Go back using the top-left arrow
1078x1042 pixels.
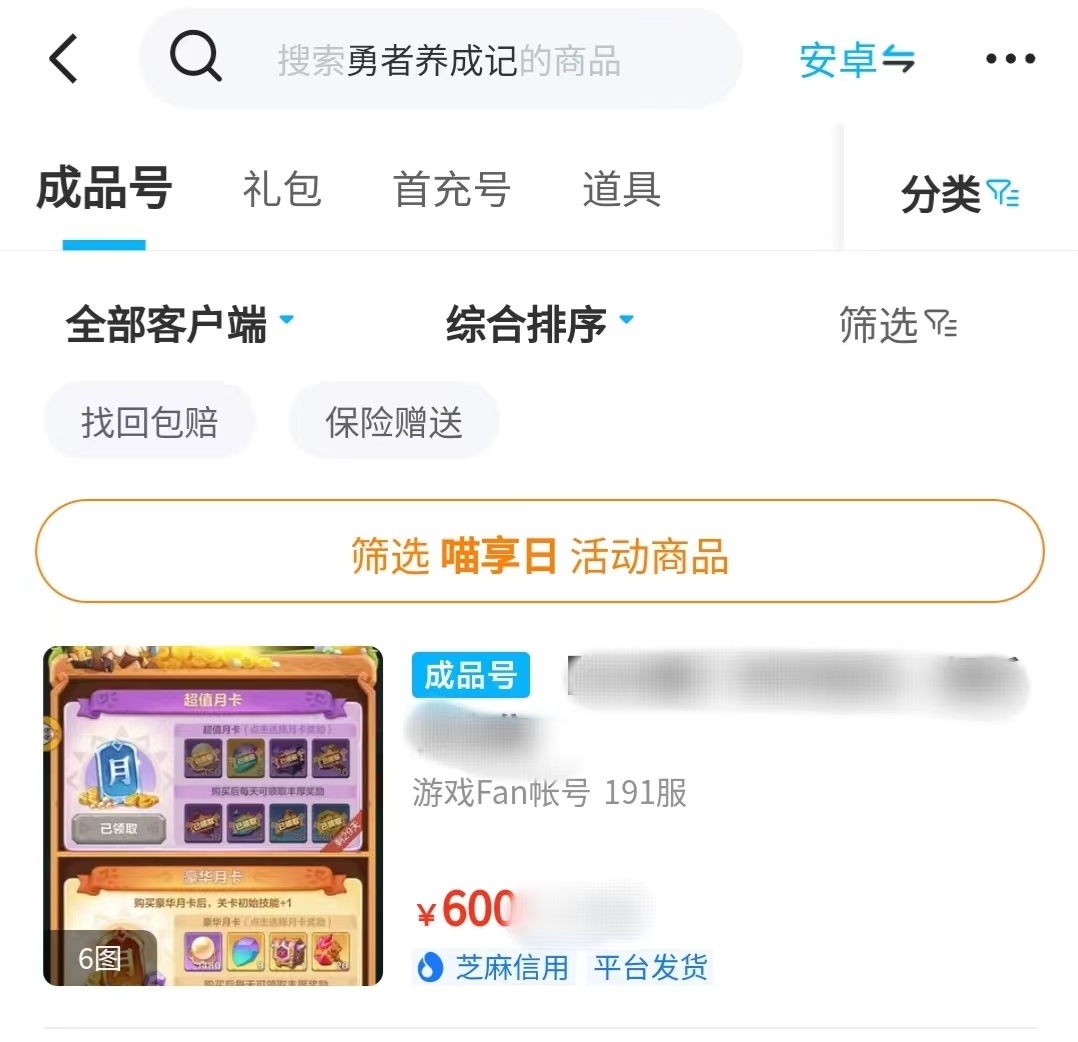pos(63,59)
